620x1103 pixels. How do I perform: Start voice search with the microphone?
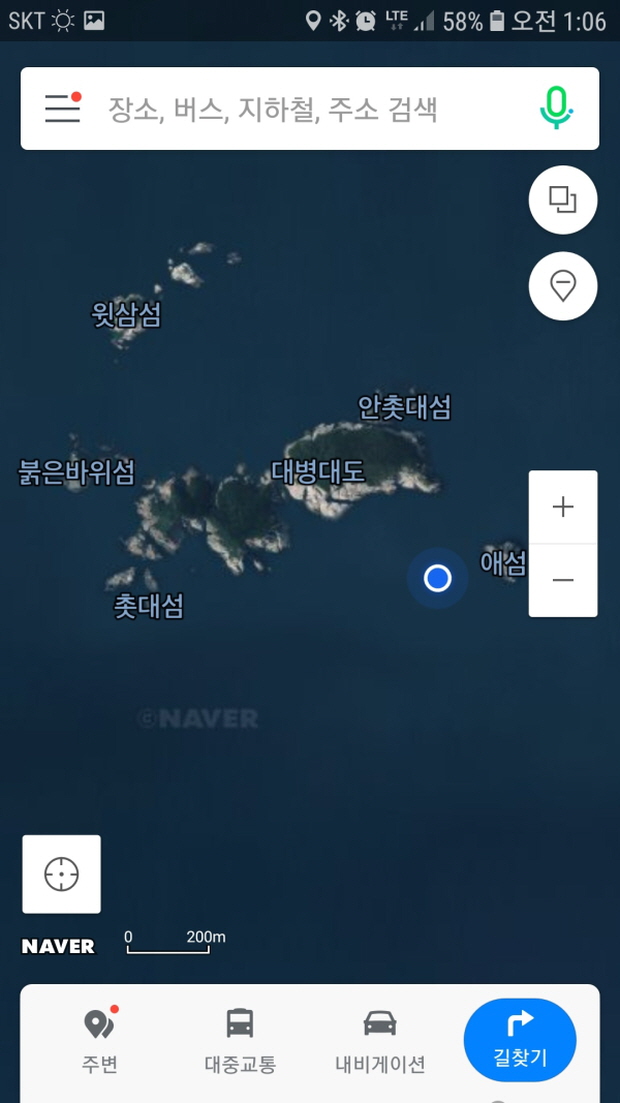tap(556, 108)
